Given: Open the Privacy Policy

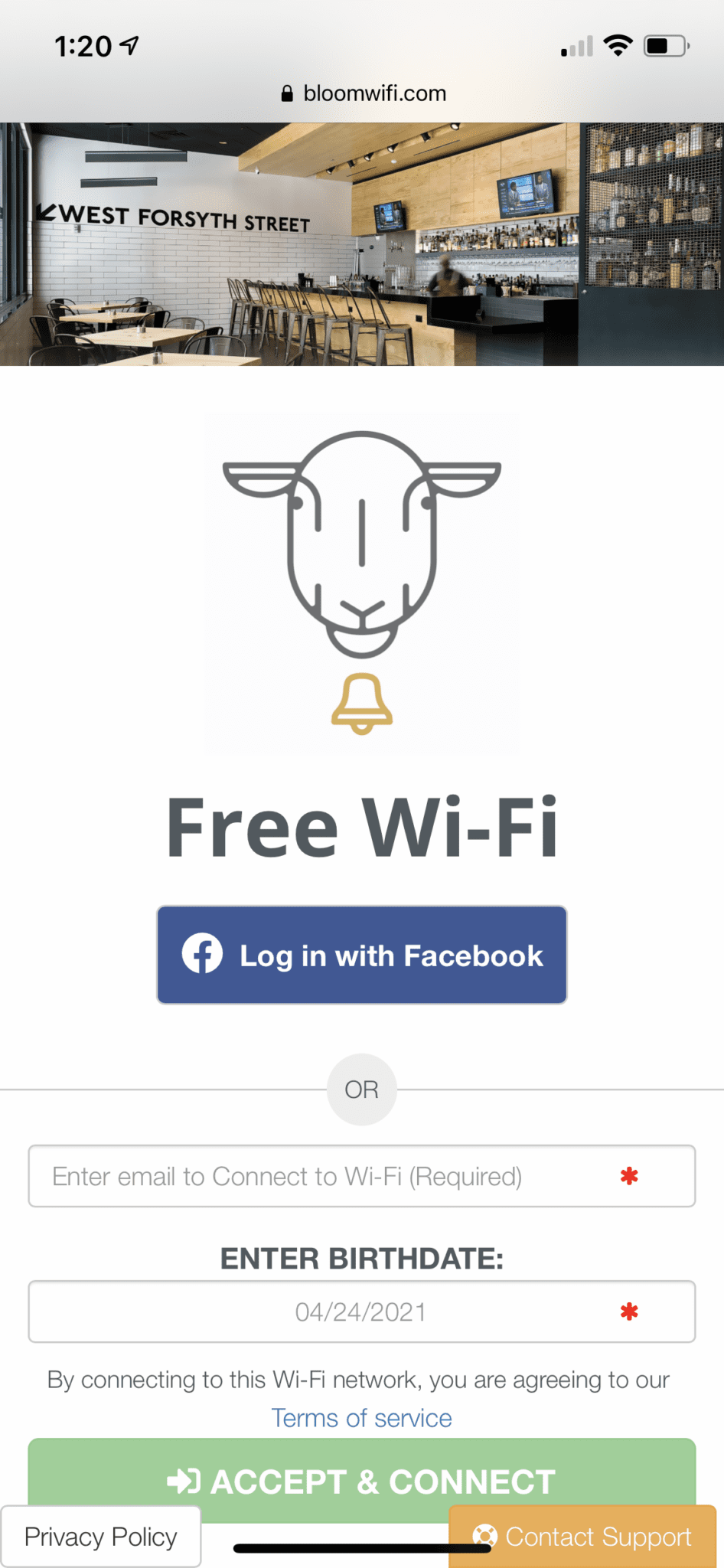Looking at the screenshot, I should pyautogui.click(x=100, y=1537).
